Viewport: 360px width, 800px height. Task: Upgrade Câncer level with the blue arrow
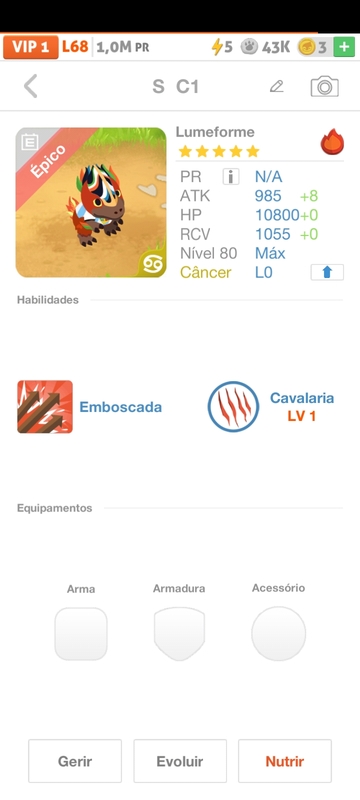pos(327,272)
